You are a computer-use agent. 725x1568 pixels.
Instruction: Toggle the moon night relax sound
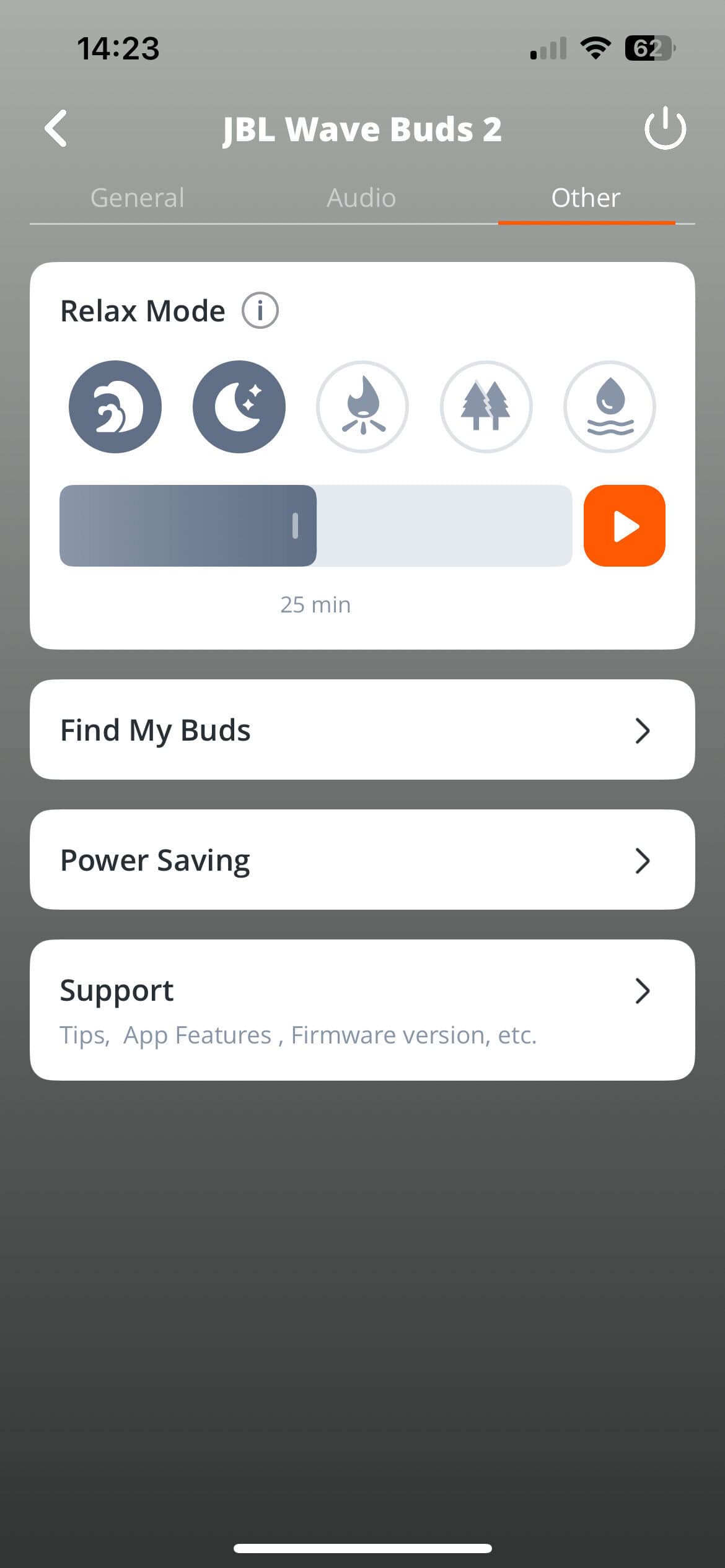tap(239, 407)
